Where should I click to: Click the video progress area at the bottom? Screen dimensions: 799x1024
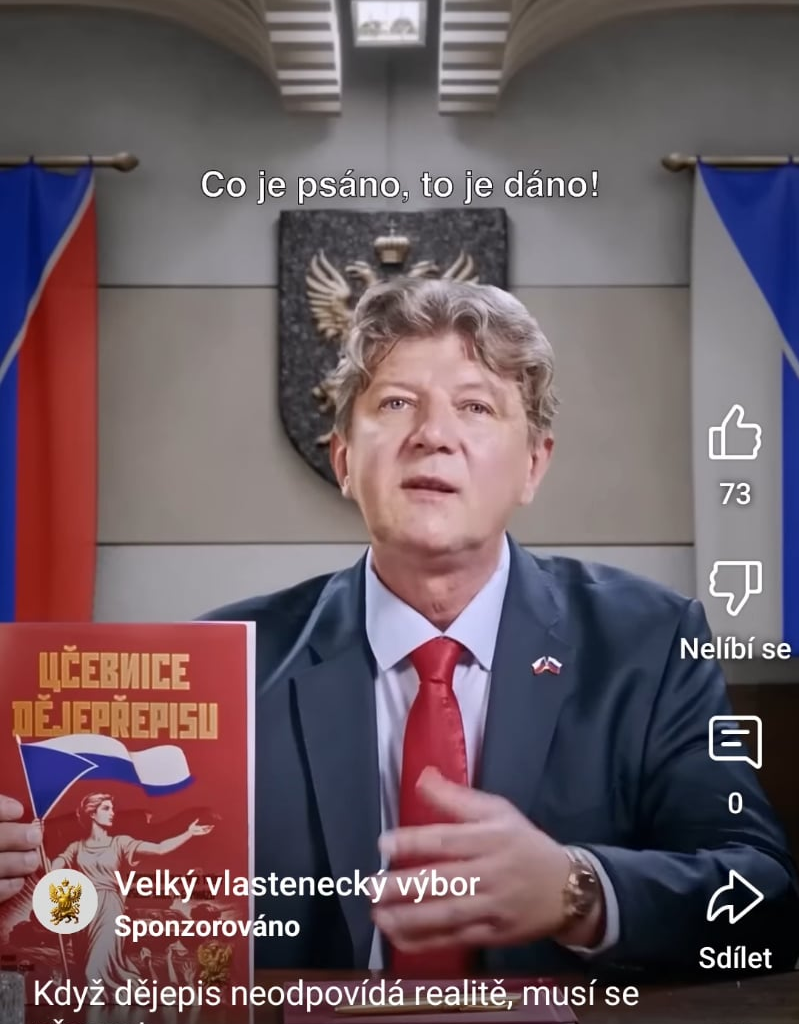pos(400,1020)
